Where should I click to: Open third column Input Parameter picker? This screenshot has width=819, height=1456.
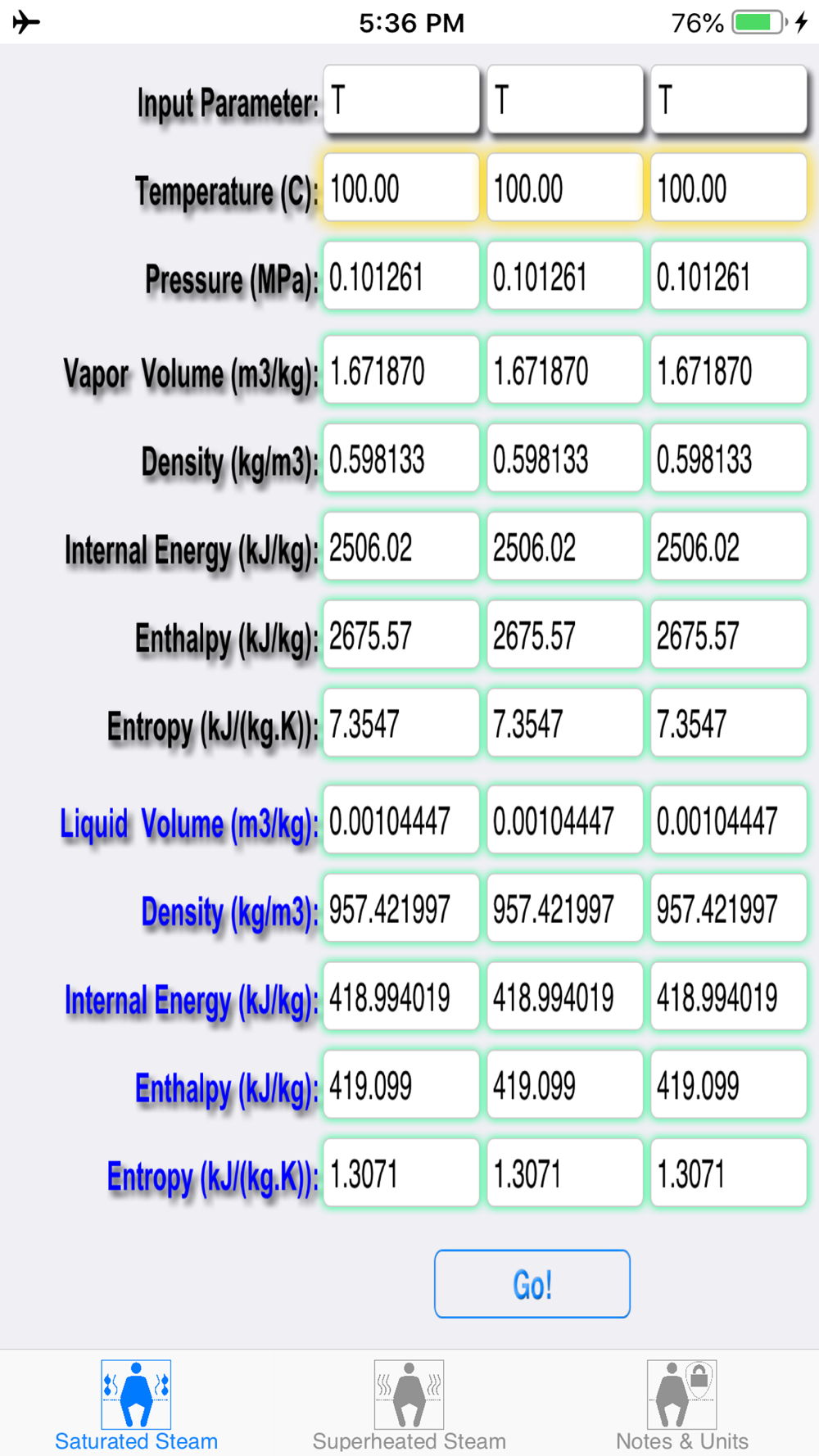tap(729, 99)
